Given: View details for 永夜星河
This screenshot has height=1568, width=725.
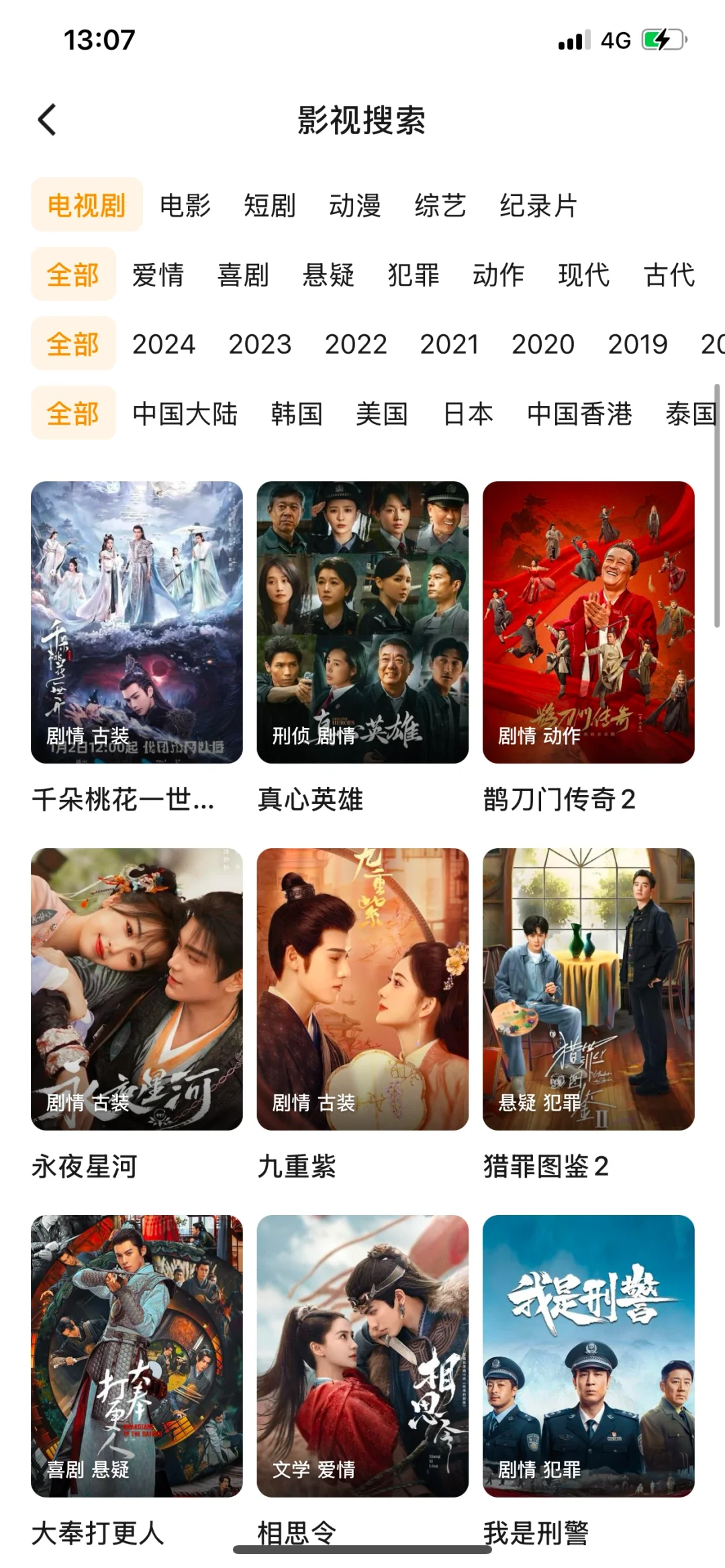Looking at the screenshot, I should coord(137,989).
